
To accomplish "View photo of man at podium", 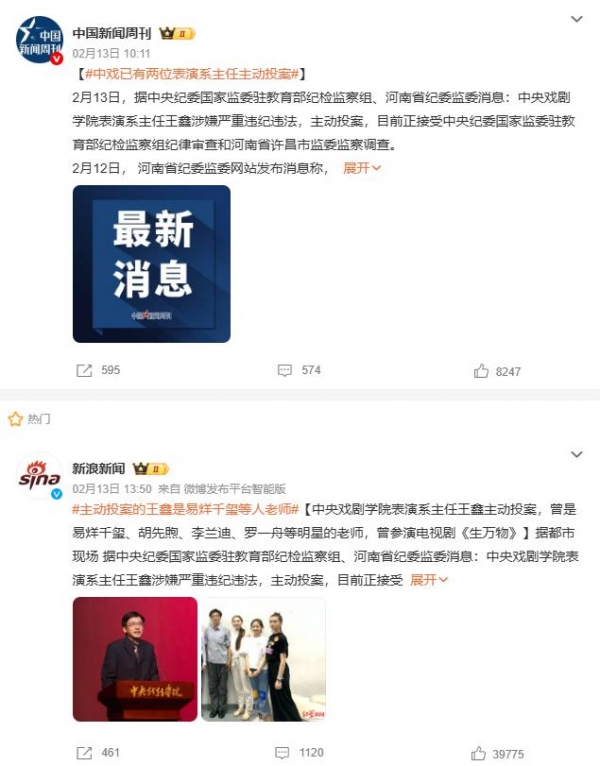I will click(x=134, y=660).
